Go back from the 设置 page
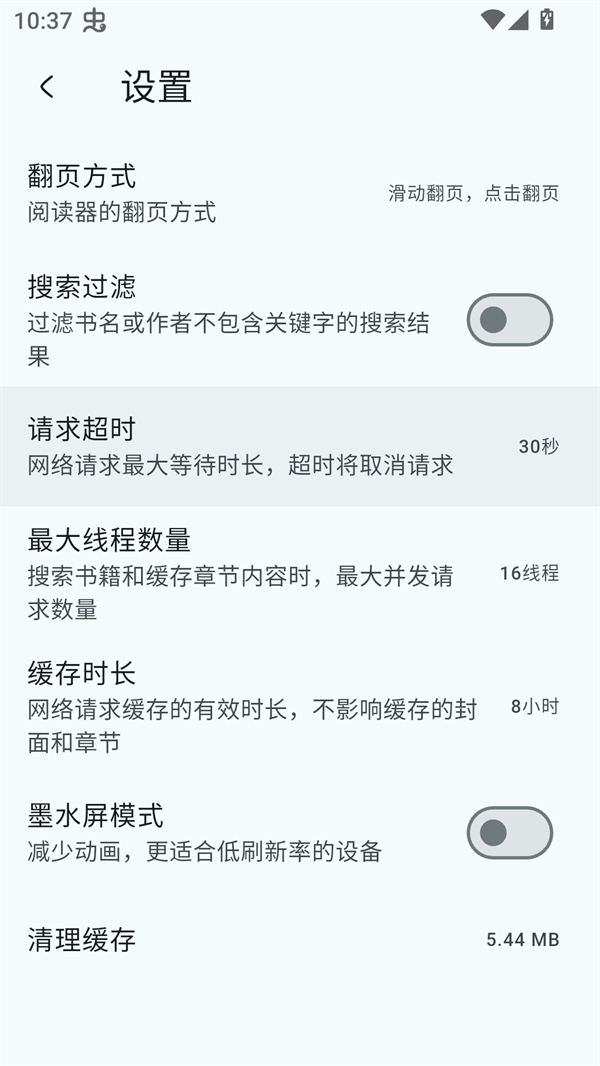Image resolution: width=600 pixels, height=1066 pixels. [46, 87]
